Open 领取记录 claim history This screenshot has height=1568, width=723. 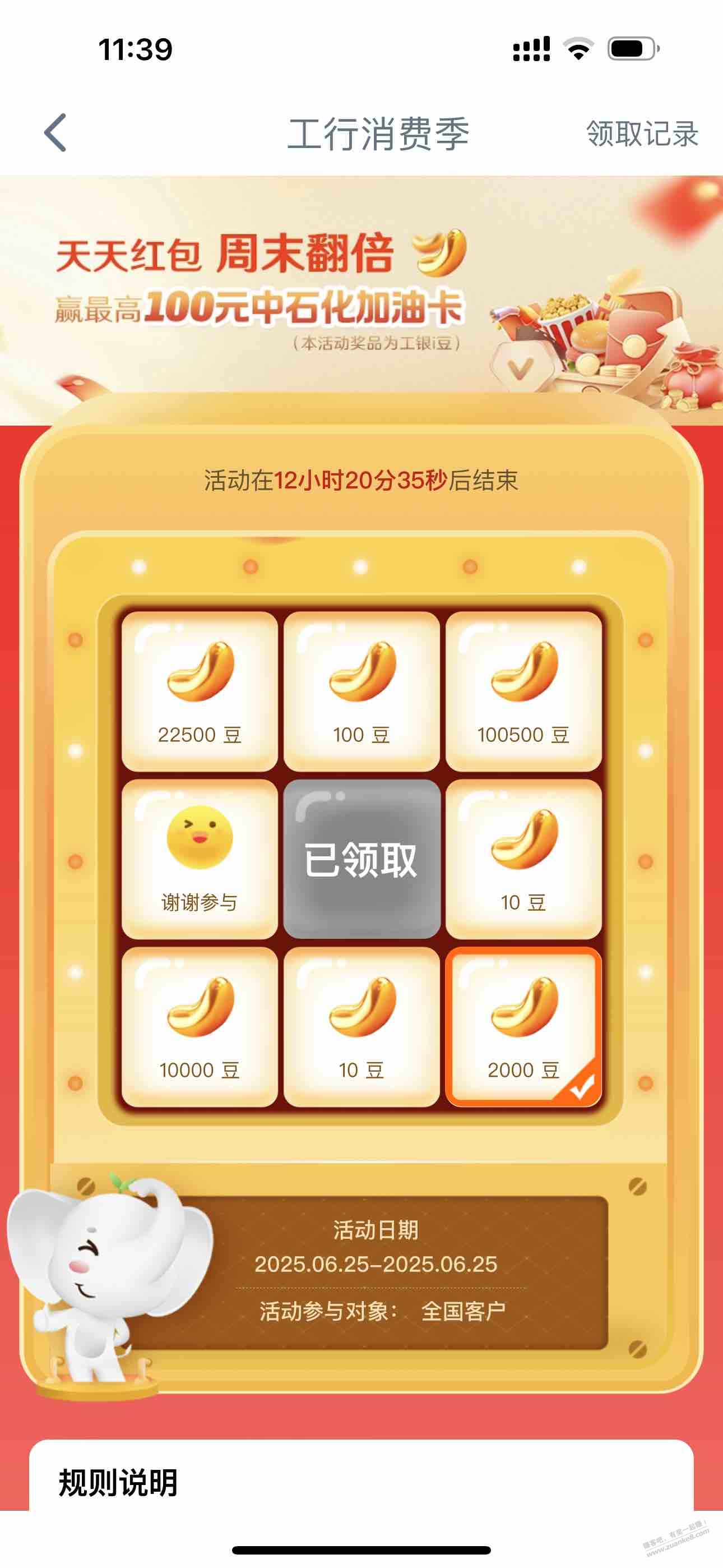[641, 133]
